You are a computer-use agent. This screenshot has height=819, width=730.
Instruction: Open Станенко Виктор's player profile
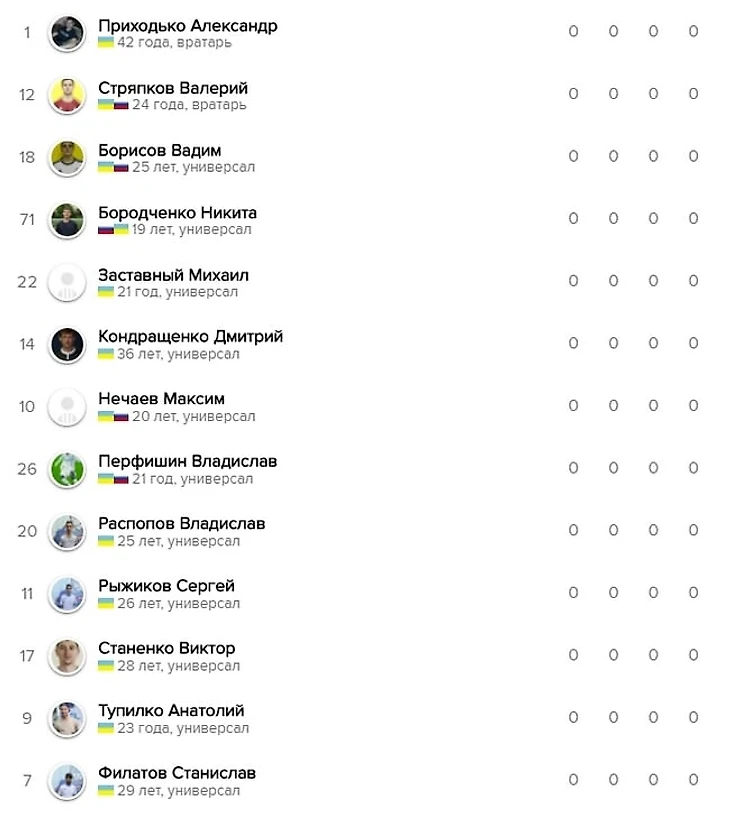tap(166, 648)
